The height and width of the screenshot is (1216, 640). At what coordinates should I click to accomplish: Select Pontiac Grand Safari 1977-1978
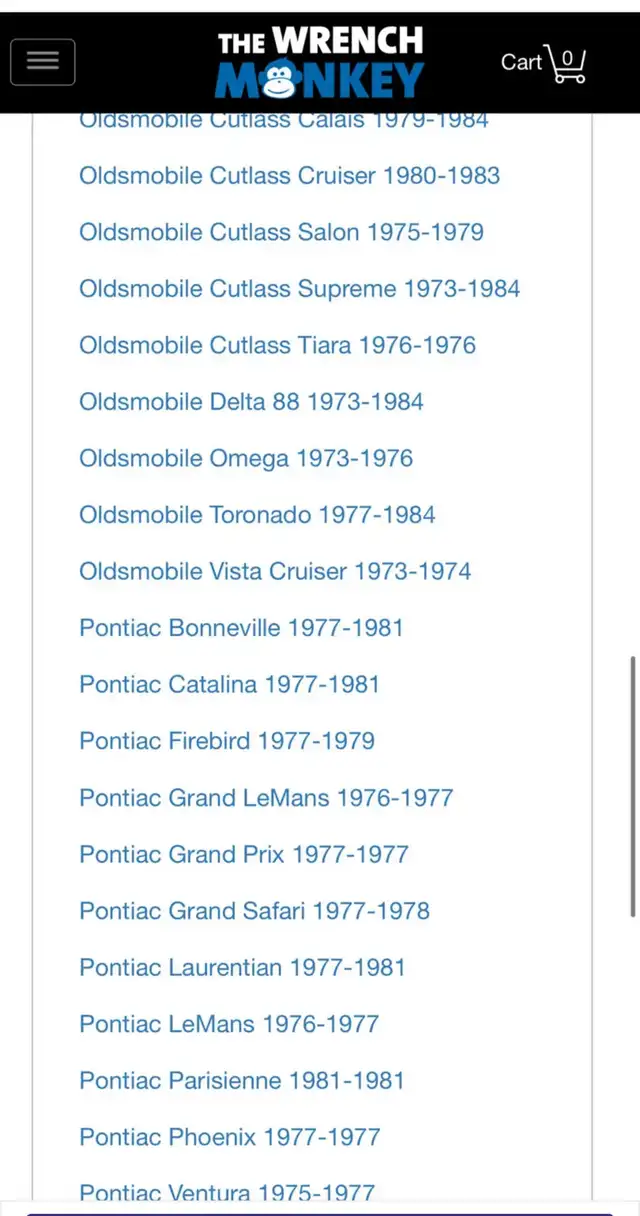[254, 911]
